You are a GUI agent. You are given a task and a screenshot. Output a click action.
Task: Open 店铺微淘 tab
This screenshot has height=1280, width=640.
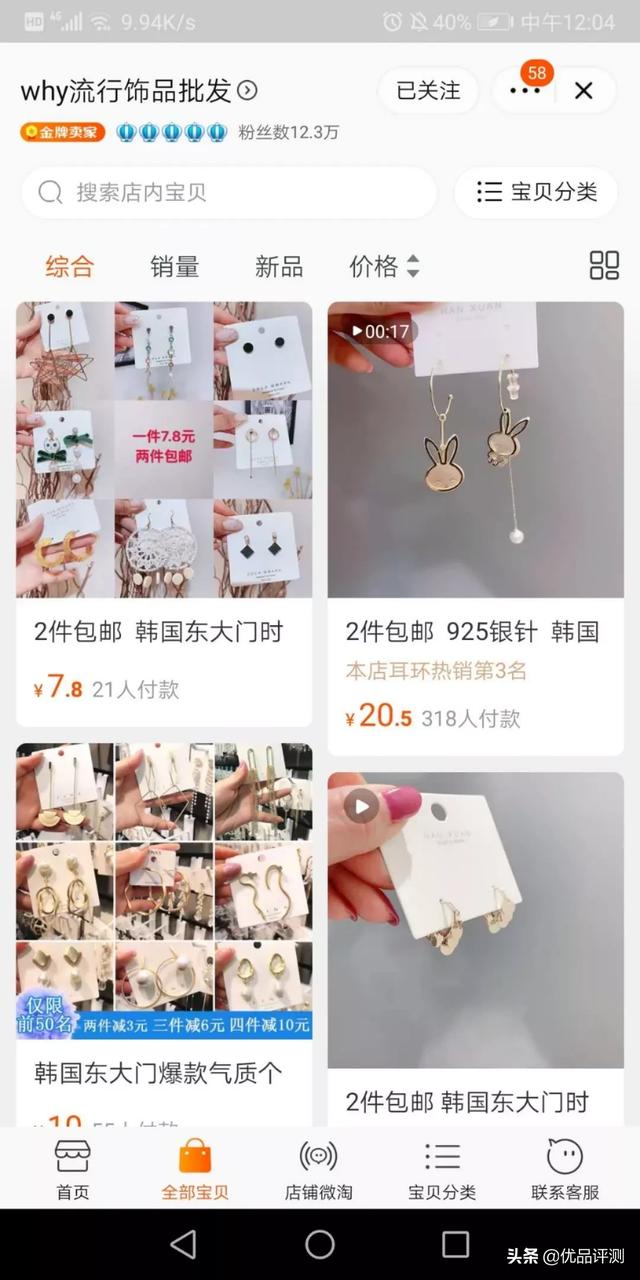coord(318,1168)
